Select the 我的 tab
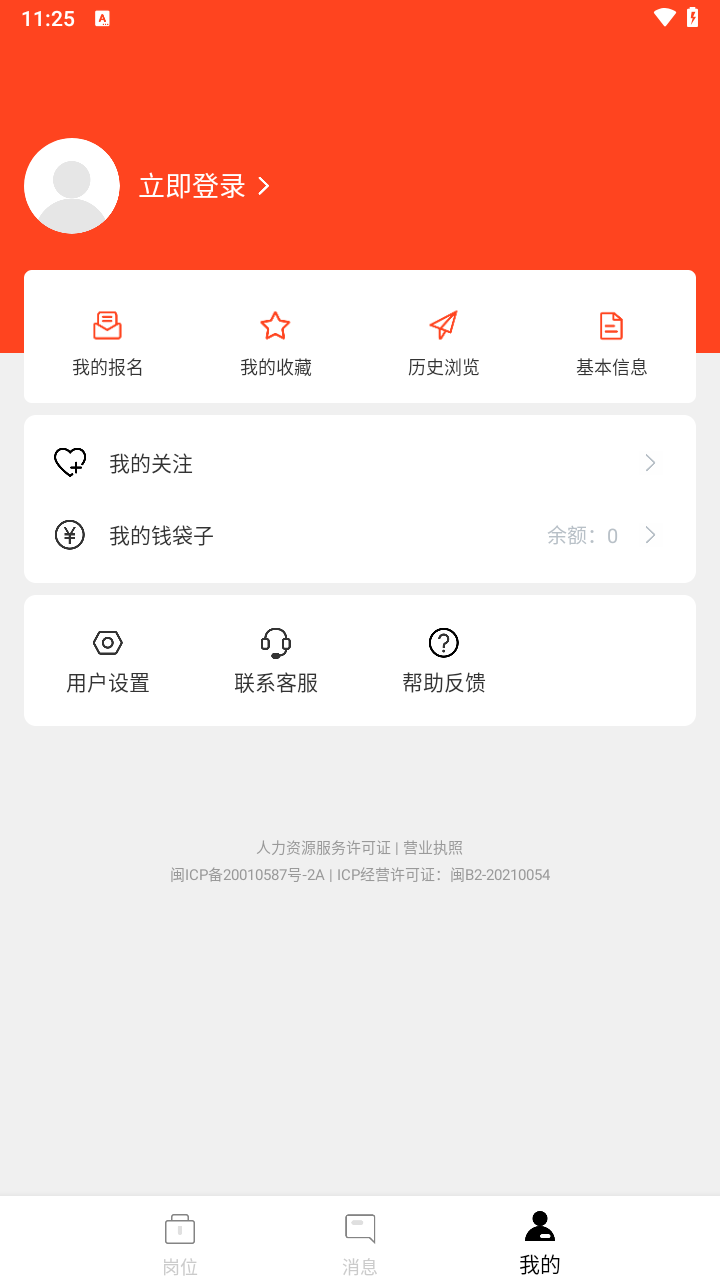 [540, 1243]
